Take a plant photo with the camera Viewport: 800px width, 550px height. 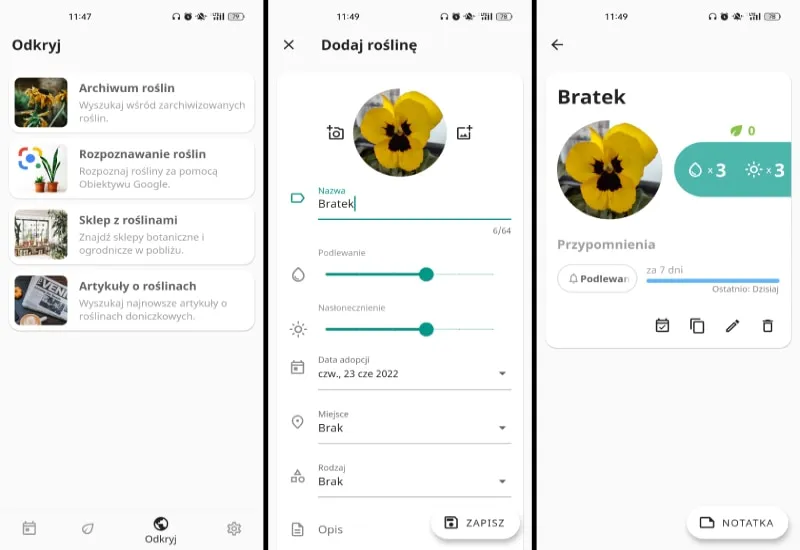coord(336,132)
